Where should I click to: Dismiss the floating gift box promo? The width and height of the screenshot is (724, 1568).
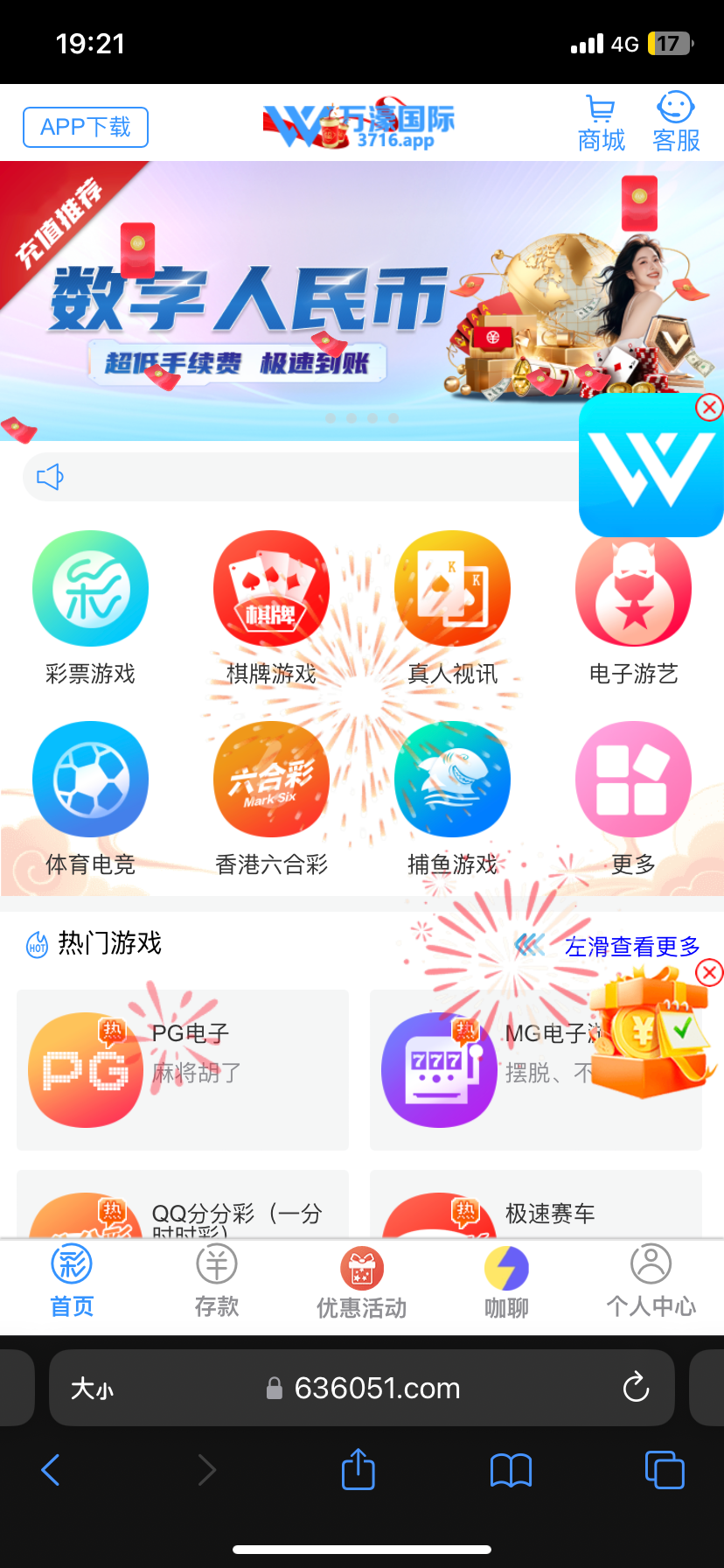[x=709, y=973]
